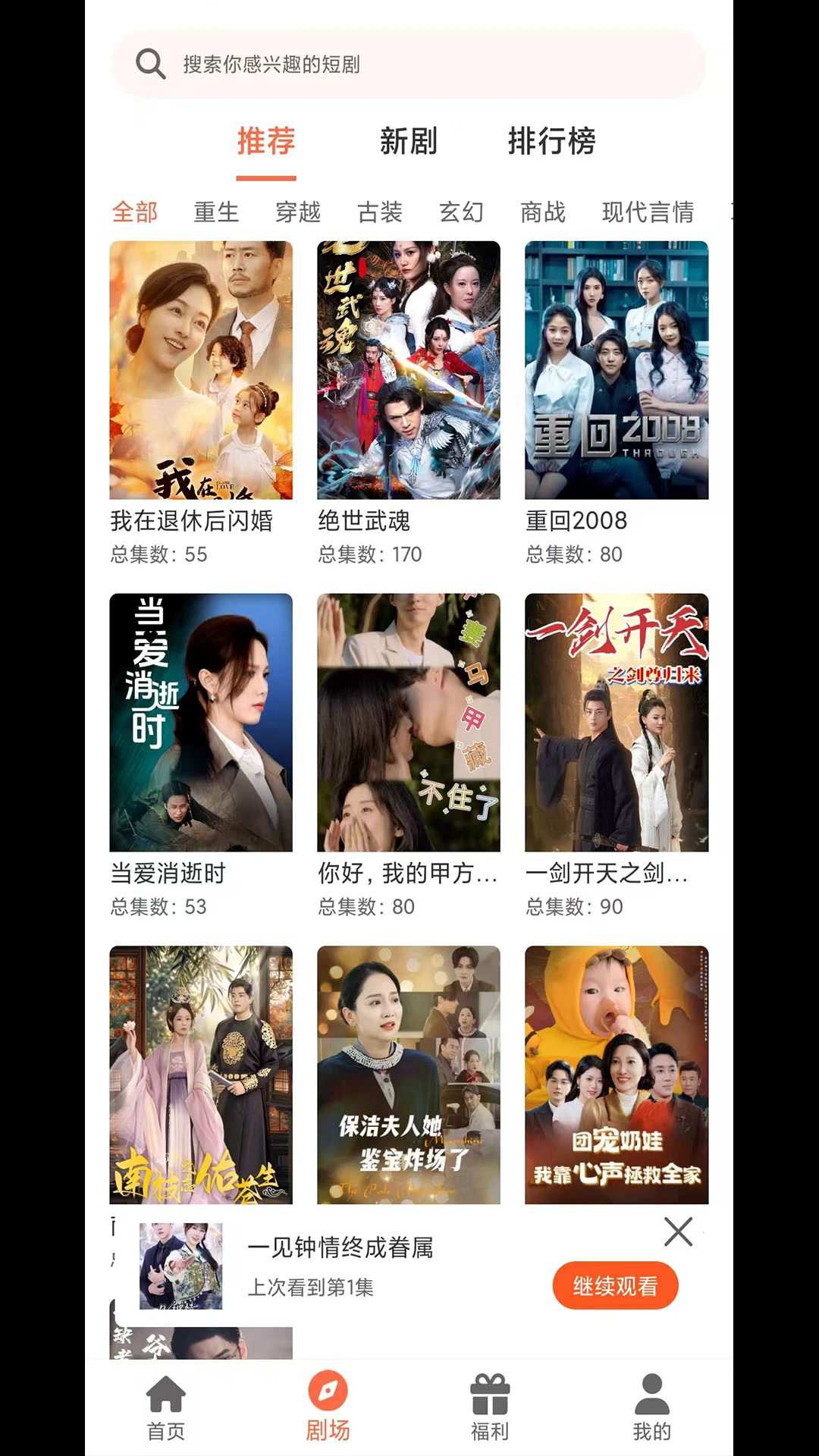819x1456 pixels.
Task: Choose the 玄幻 category
Action: pyautogui.click(x=461, y=212)
